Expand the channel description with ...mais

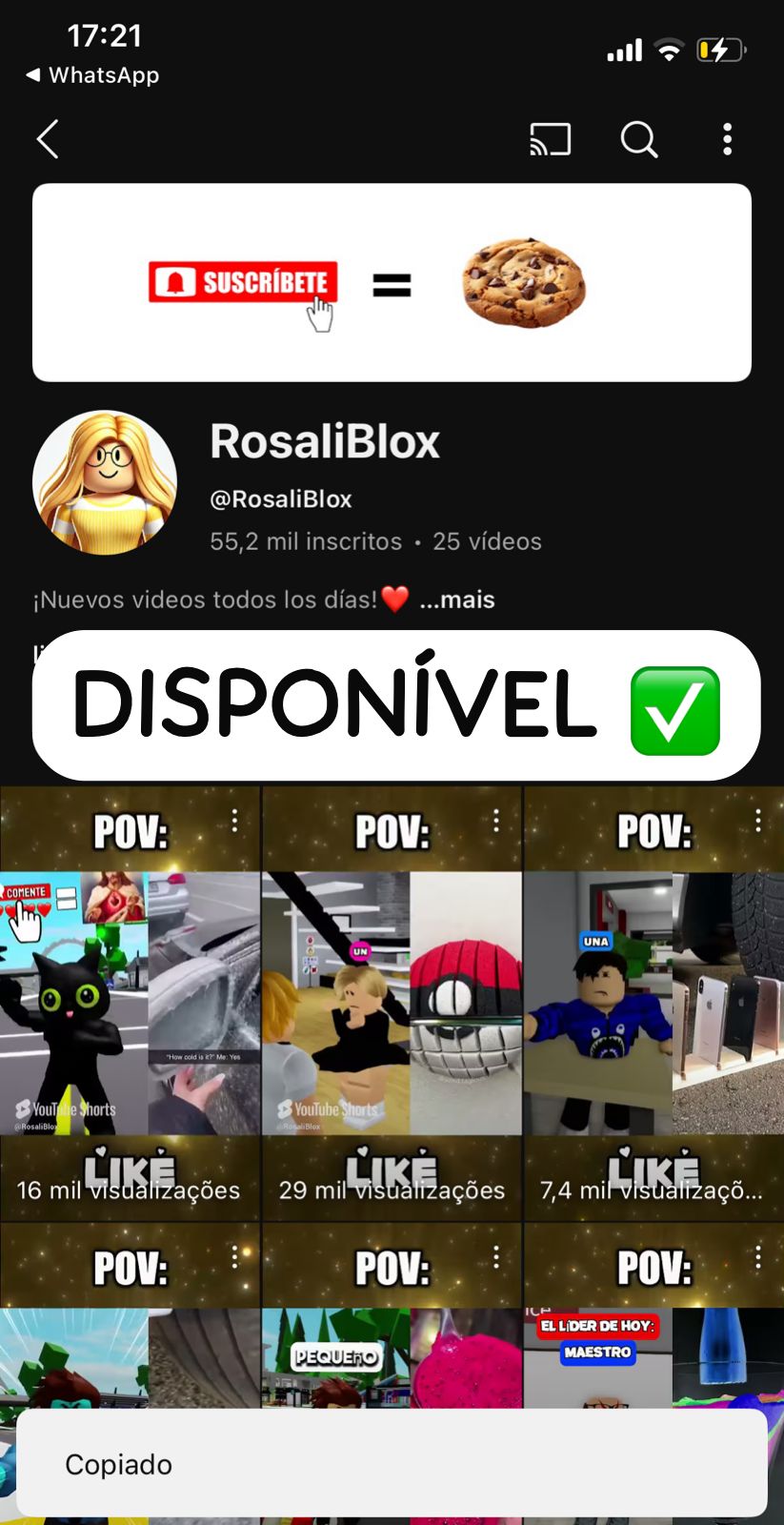[457, 600]
